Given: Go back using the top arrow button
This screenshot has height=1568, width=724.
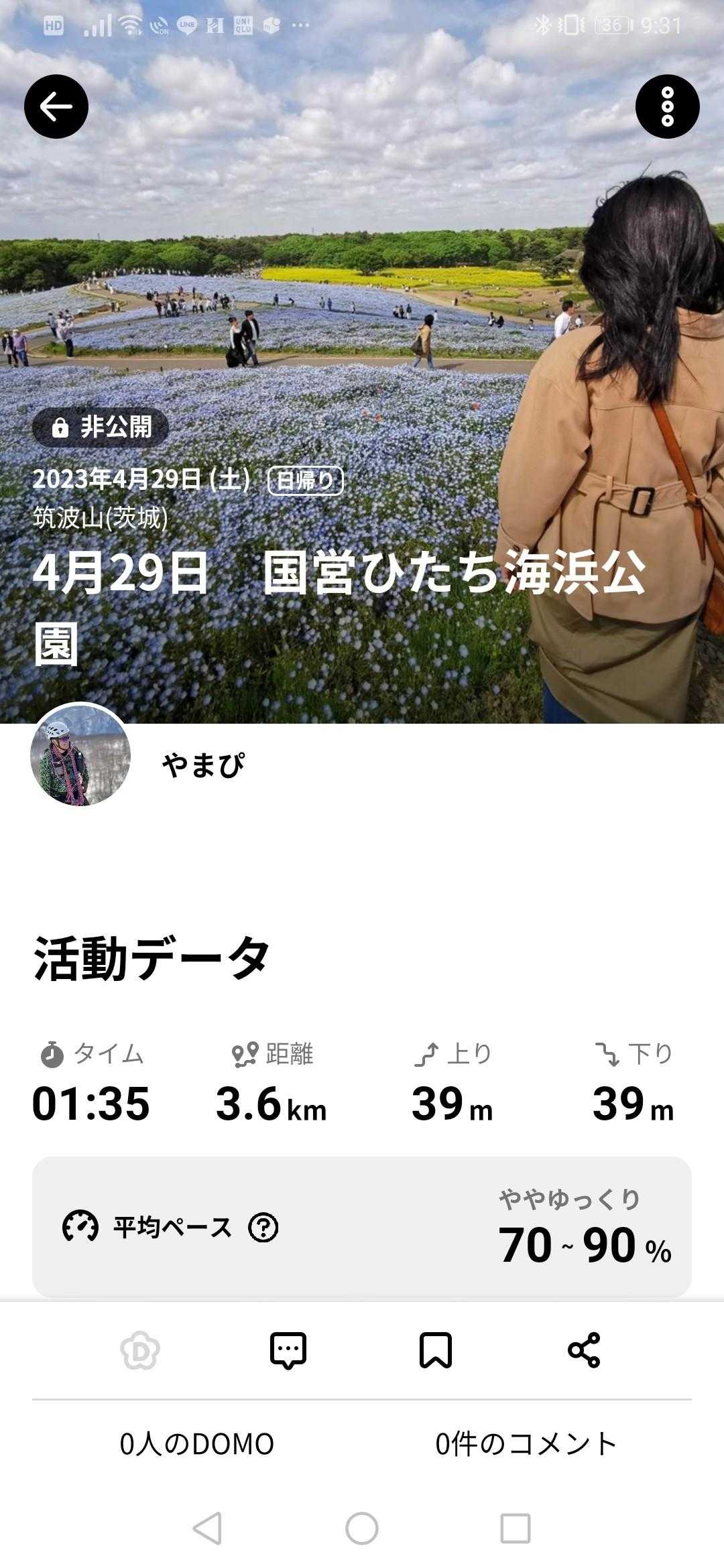Looking at the screenshot, I should [x=56, y=107].
